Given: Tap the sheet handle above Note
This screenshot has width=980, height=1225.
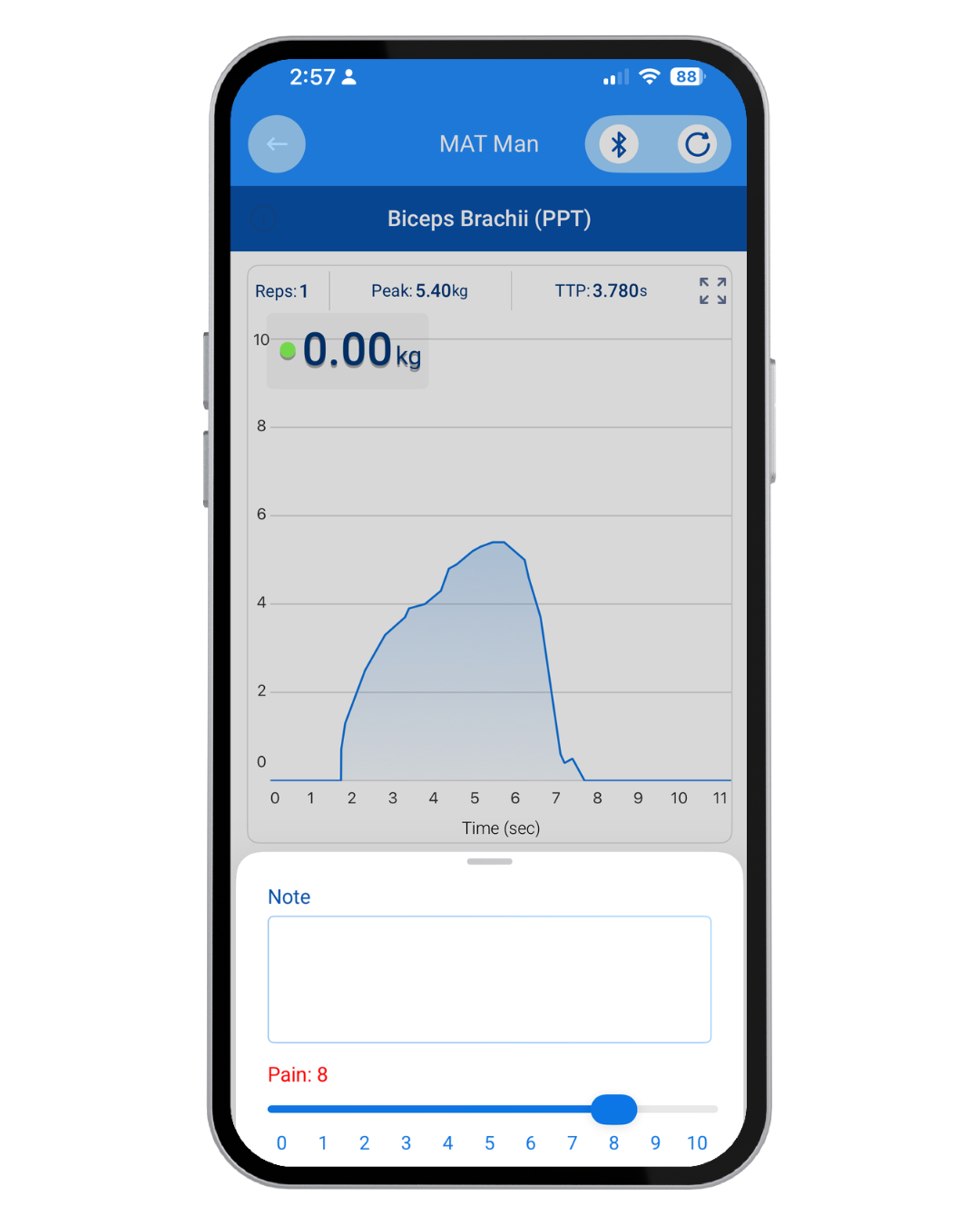Looking at the screenshot, I should 490,861.
